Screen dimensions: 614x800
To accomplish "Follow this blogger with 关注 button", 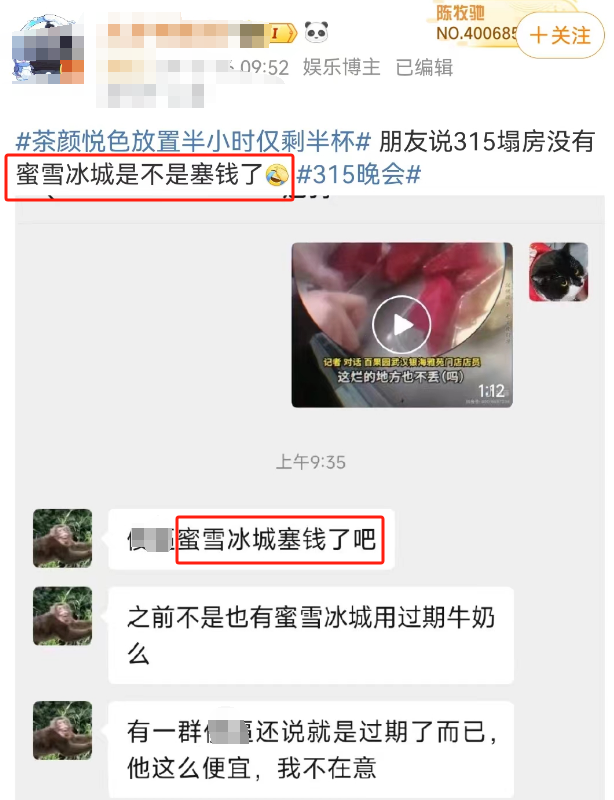I will [561, 35].
